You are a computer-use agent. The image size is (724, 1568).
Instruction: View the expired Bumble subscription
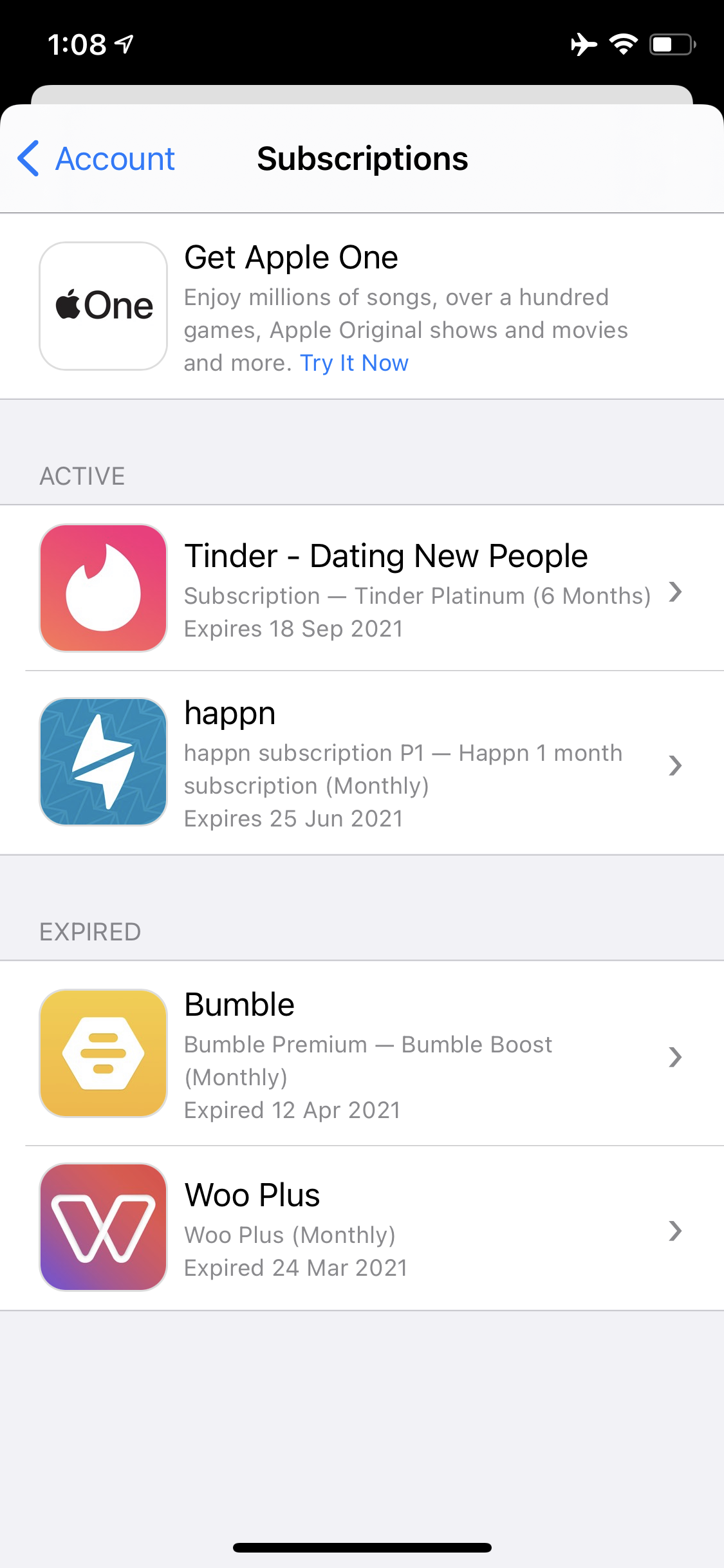tap(386, 1054)
